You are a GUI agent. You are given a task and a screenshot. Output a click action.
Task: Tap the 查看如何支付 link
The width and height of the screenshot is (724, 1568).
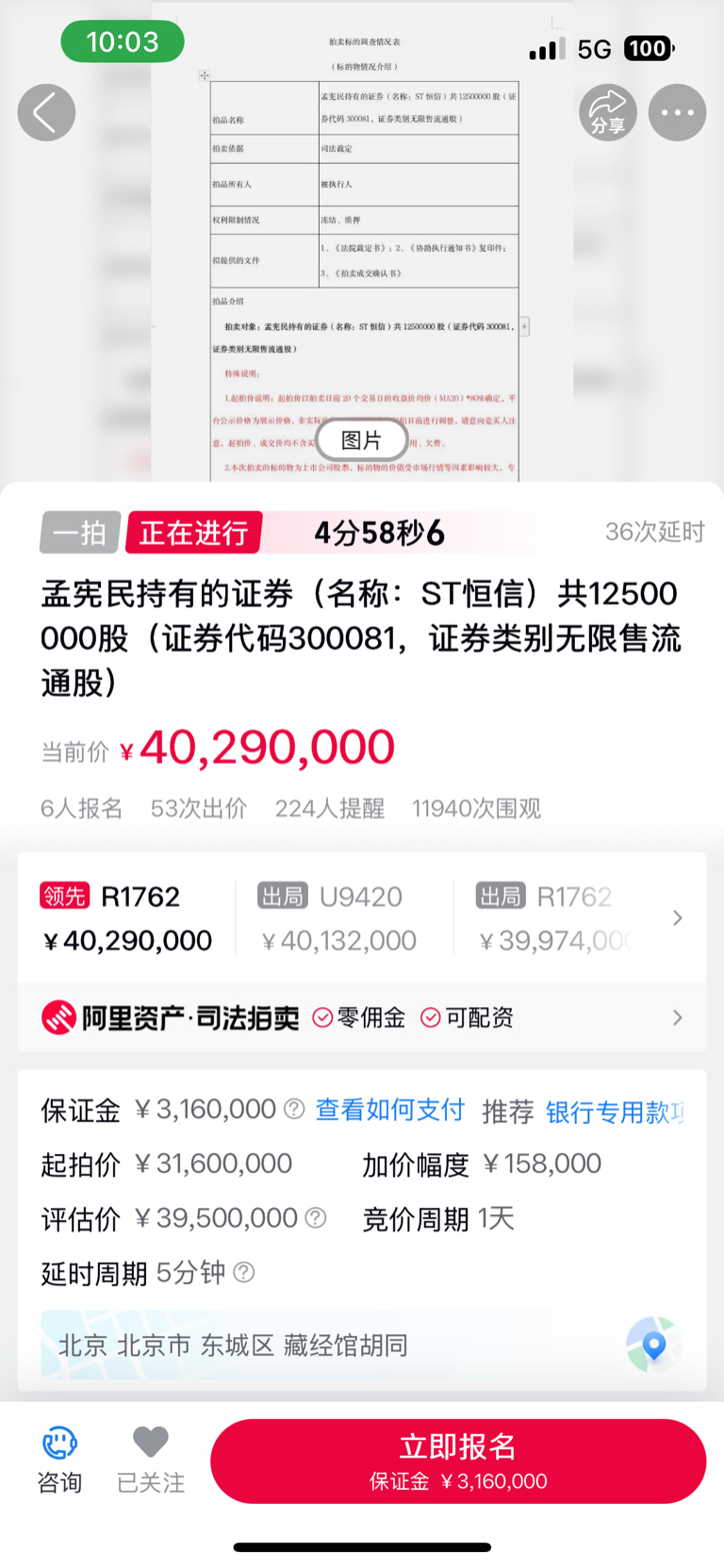click(389, 1110)
